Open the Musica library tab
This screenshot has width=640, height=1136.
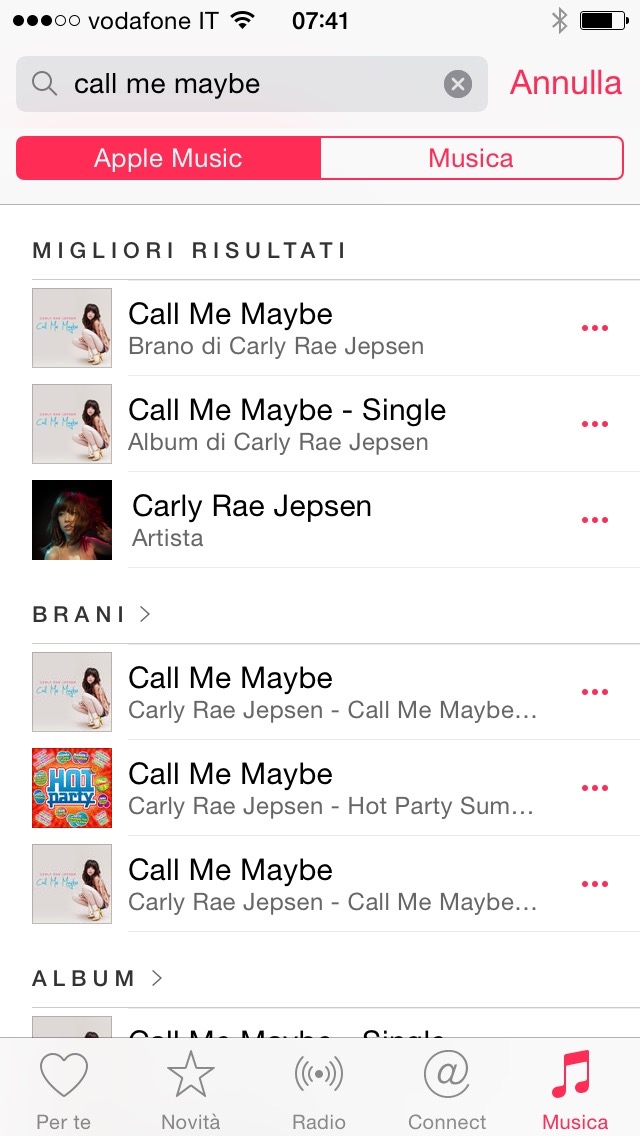pos(575,1091)
